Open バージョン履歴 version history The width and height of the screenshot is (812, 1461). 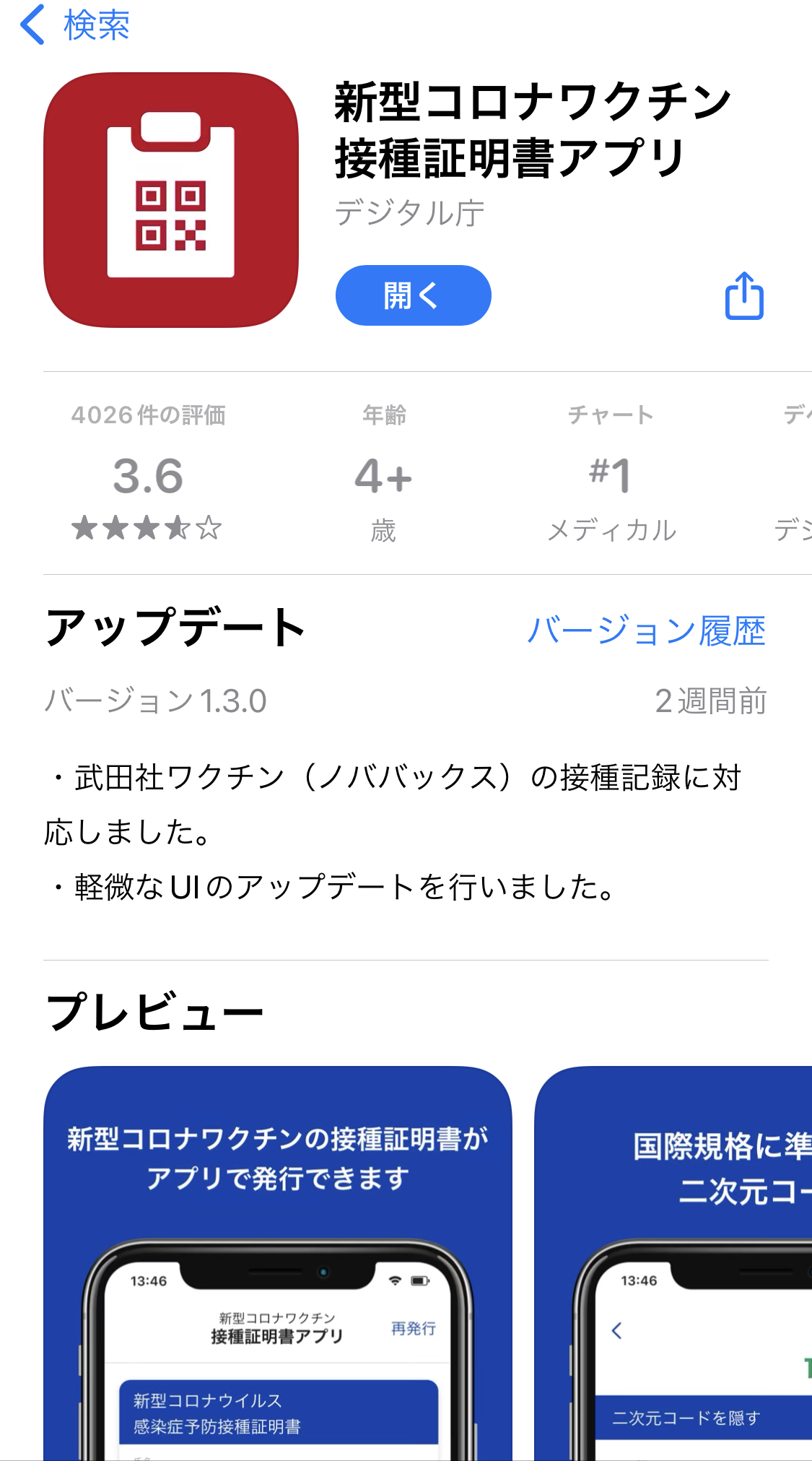point(646,630)
